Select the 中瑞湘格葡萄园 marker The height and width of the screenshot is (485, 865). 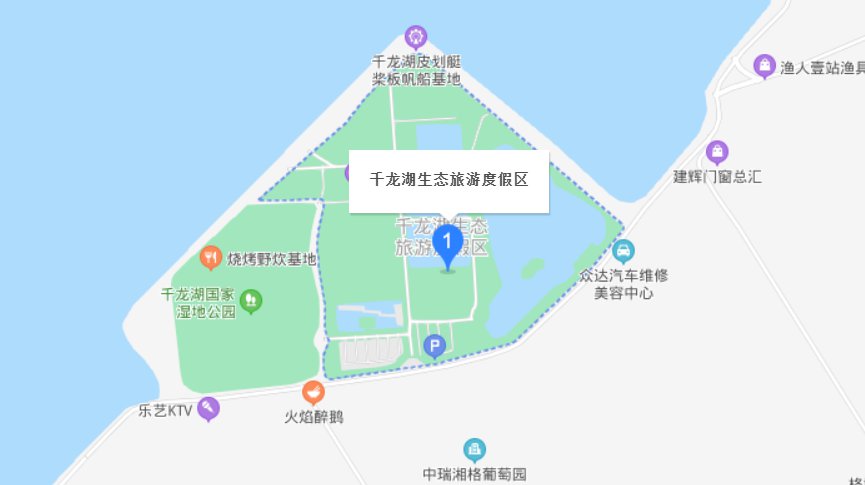click(474, 450)
